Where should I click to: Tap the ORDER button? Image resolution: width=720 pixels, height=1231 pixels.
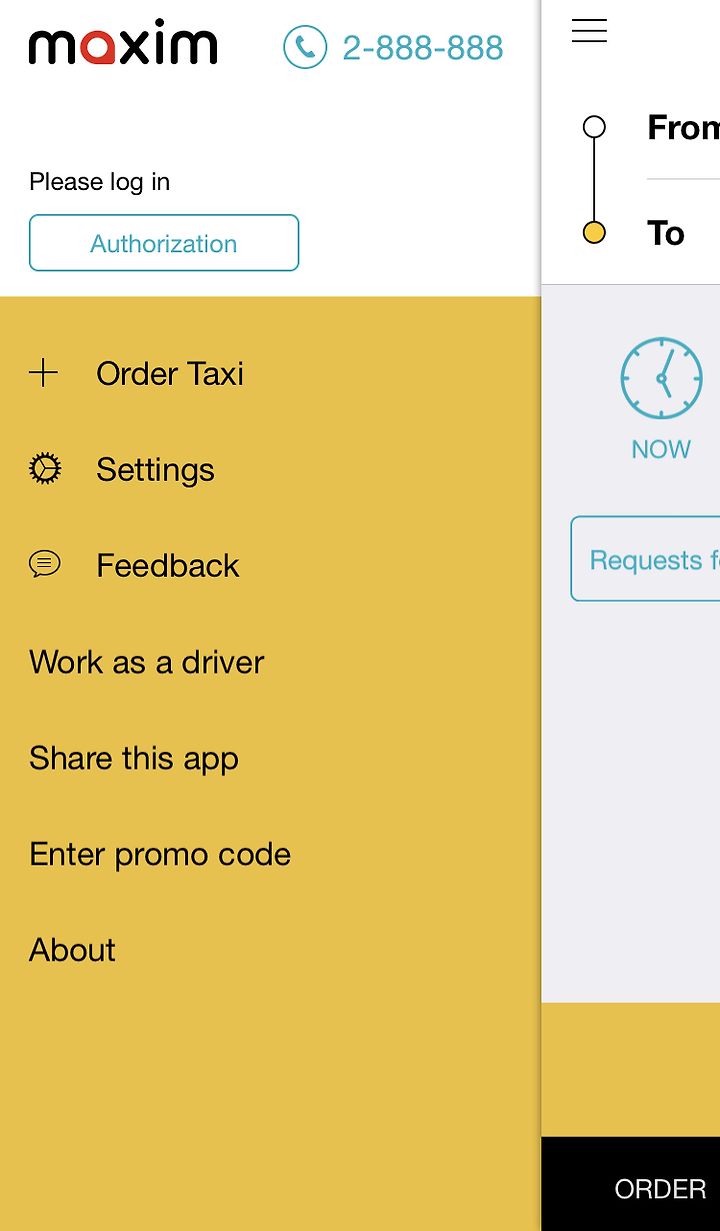click(x=631, y=1184)
